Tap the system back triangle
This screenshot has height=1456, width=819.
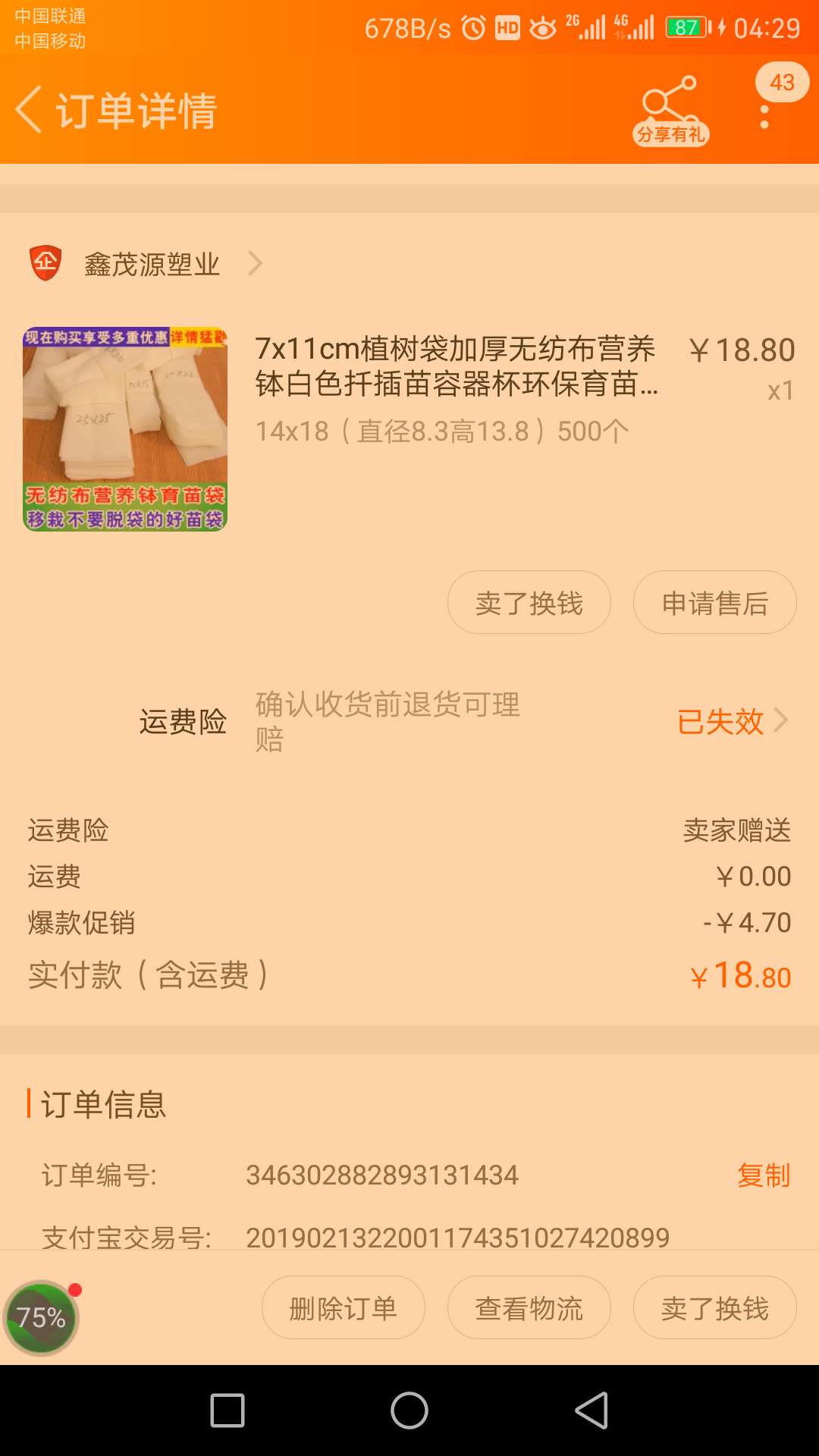pos(591,1410)
